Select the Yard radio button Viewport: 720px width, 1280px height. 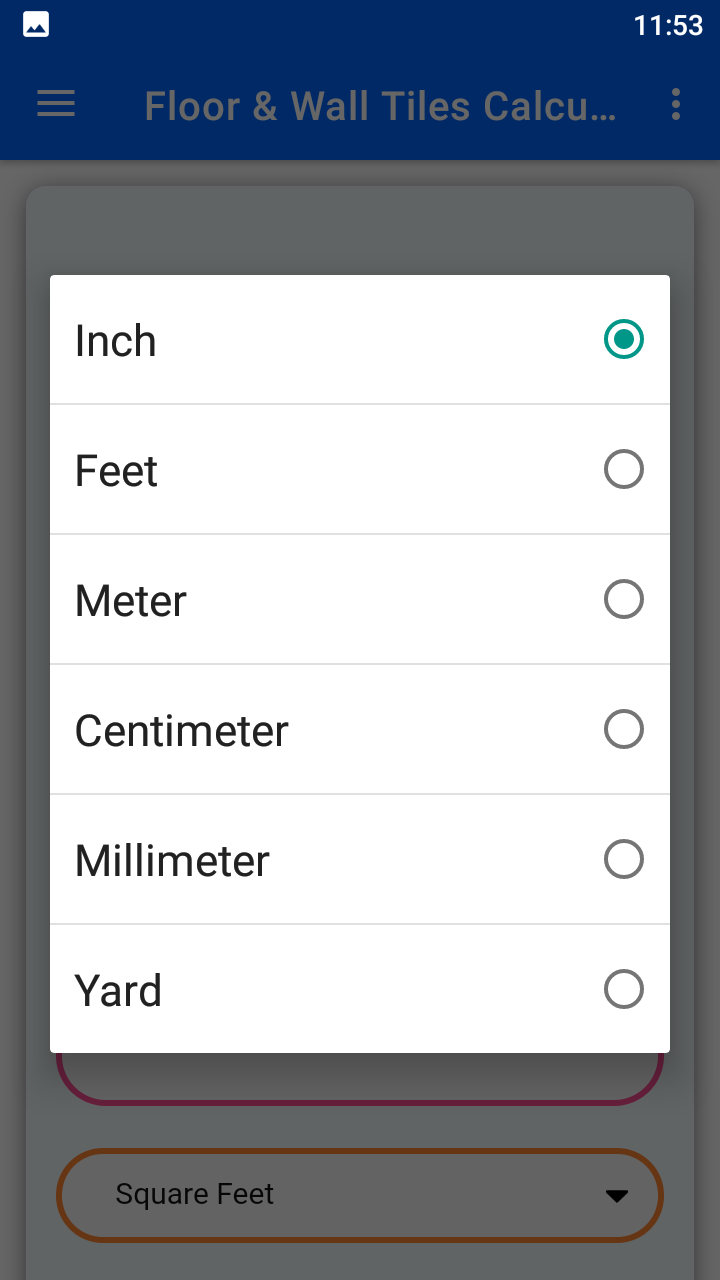point(623,989)
